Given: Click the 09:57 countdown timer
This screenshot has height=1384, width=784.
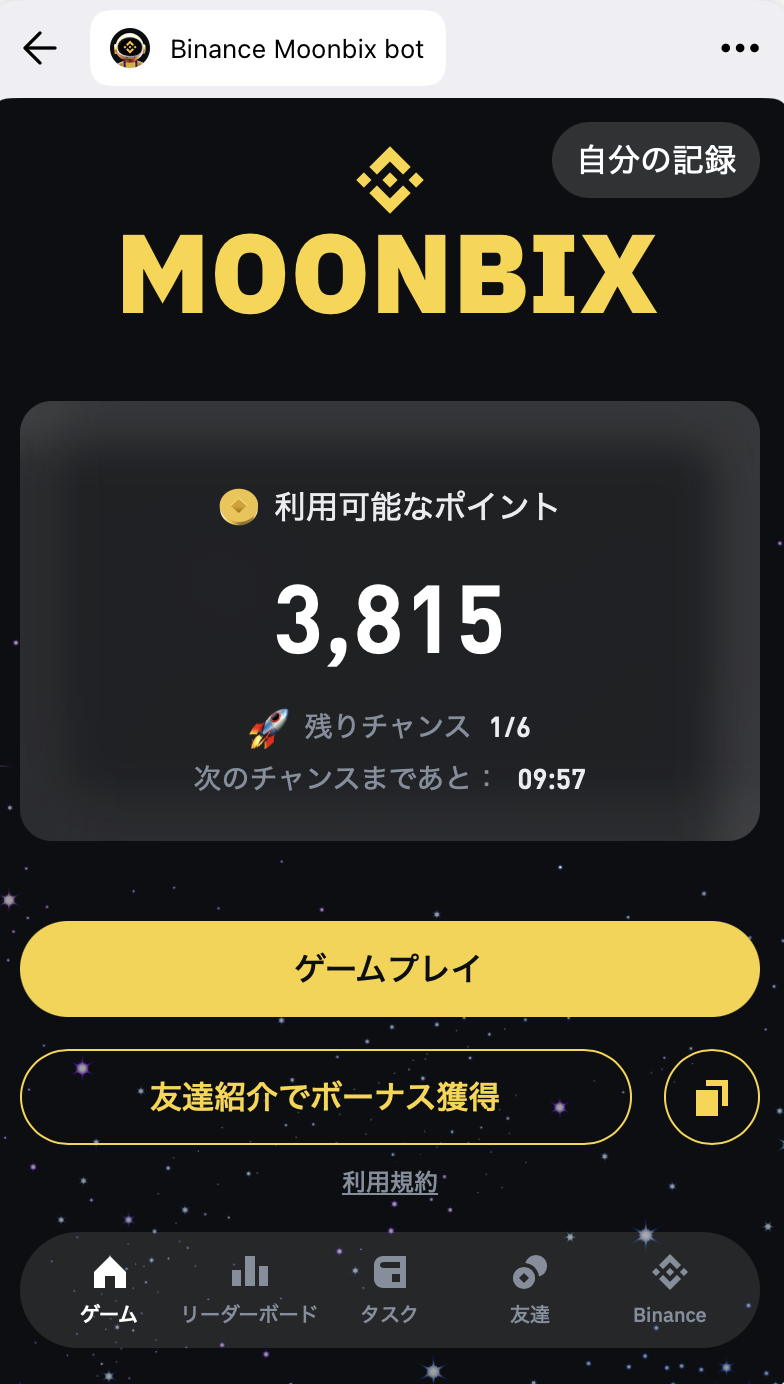Looking at the screenshot, I should (x=551, y=779).
